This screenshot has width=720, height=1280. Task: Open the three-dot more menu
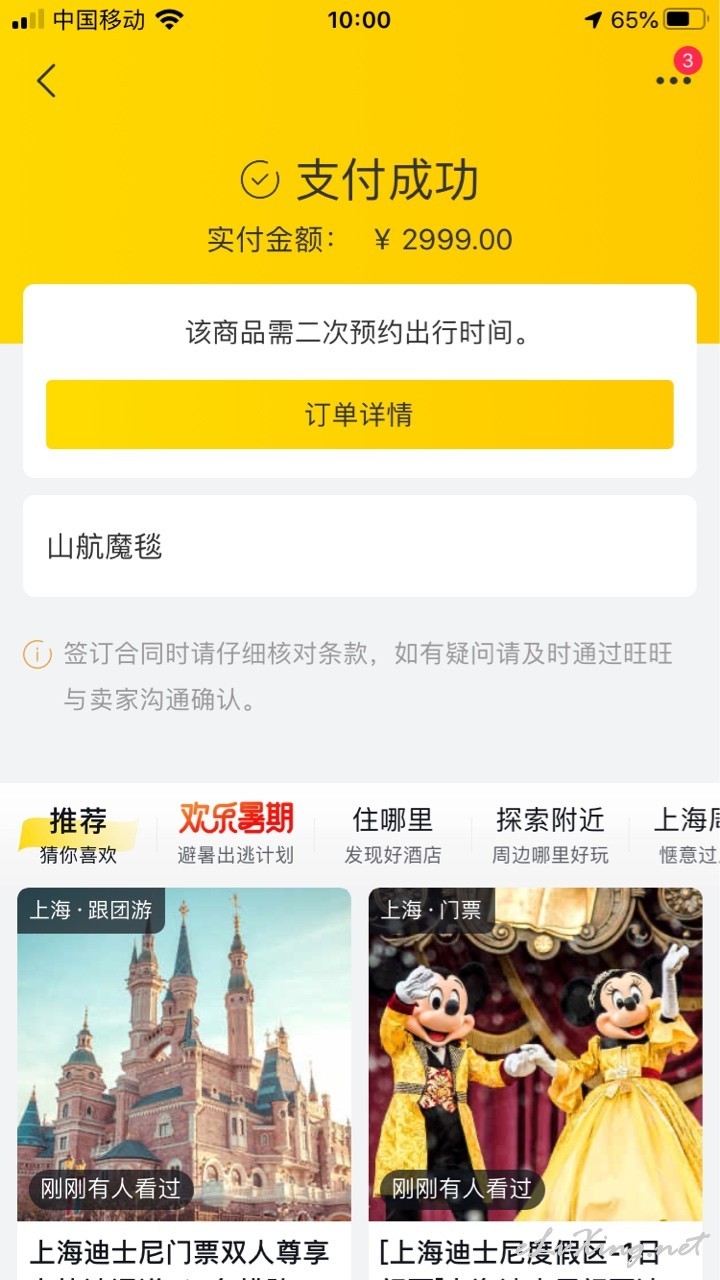pyautogui.click(x=673, y=81)
